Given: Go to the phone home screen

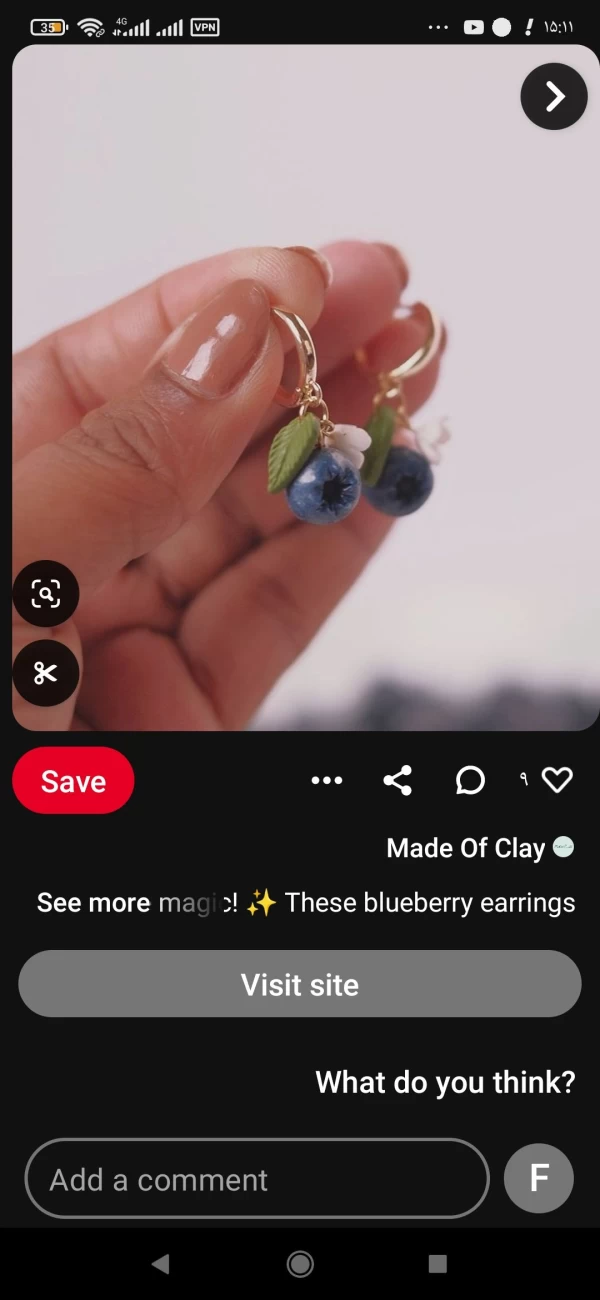Looking at the screenshot, I should [x=300, y=1264].
